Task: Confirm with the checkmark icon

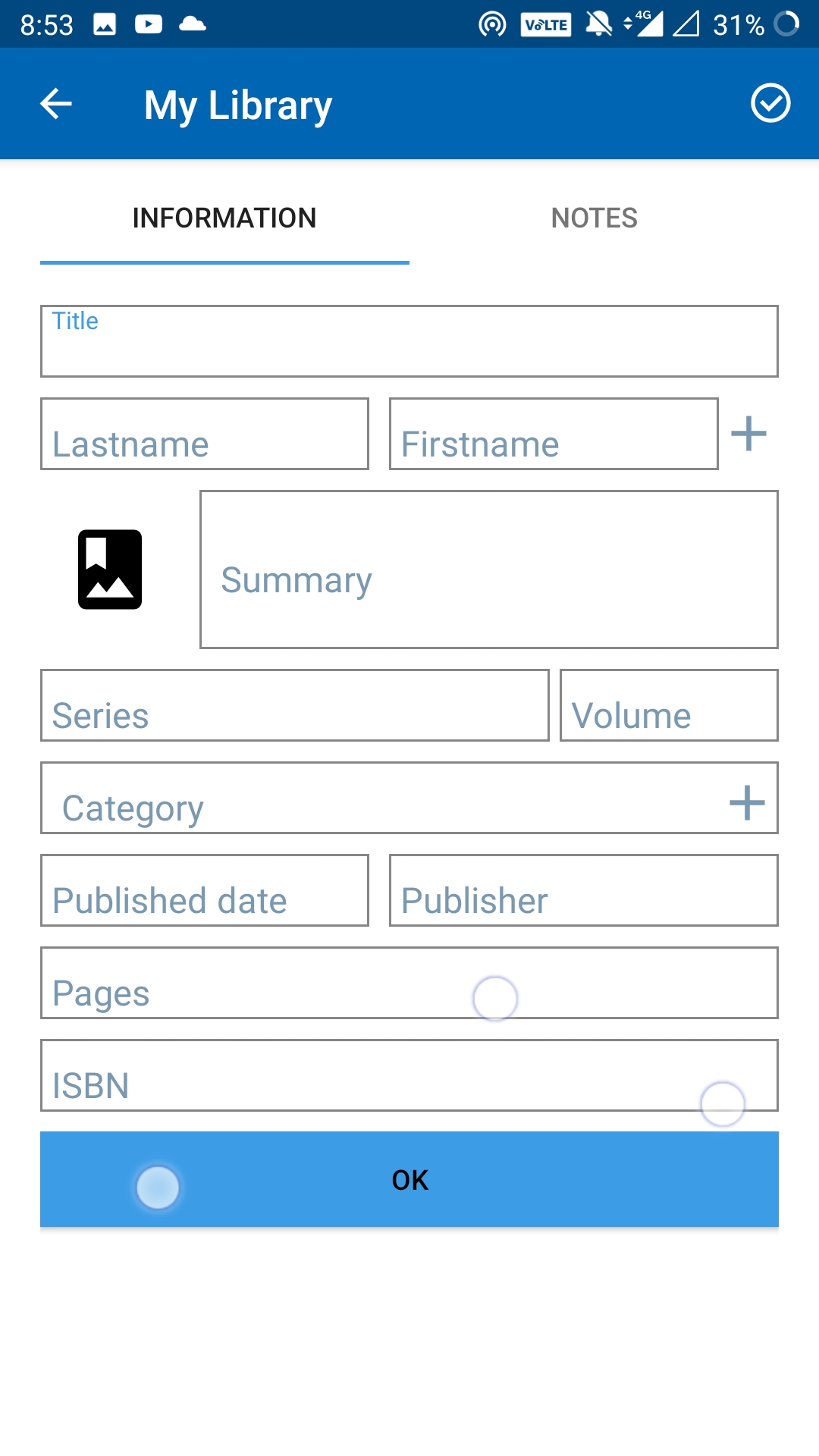Action: pos(770,103)
